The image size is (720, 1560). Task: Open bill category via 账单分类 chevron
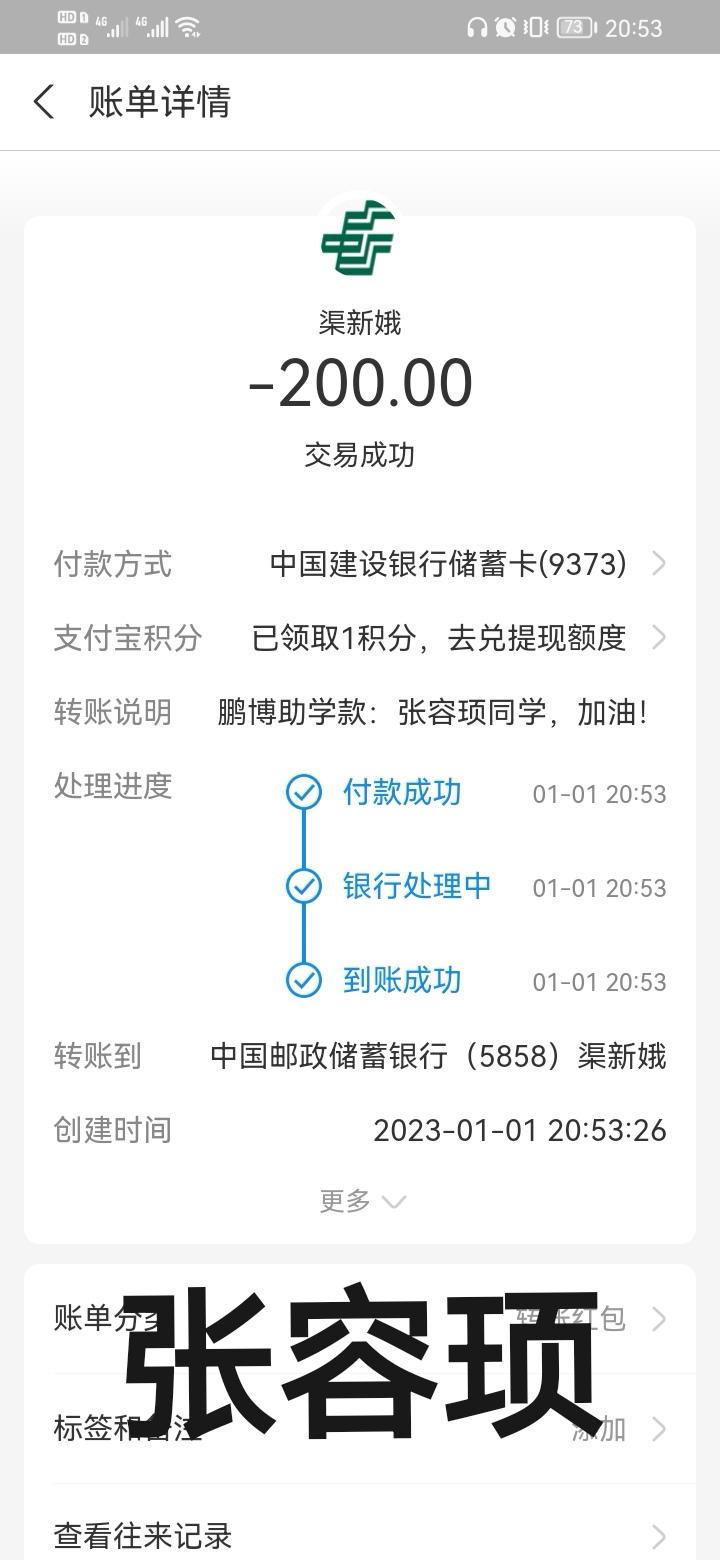pyautogui.click(x=659, y=1319)
